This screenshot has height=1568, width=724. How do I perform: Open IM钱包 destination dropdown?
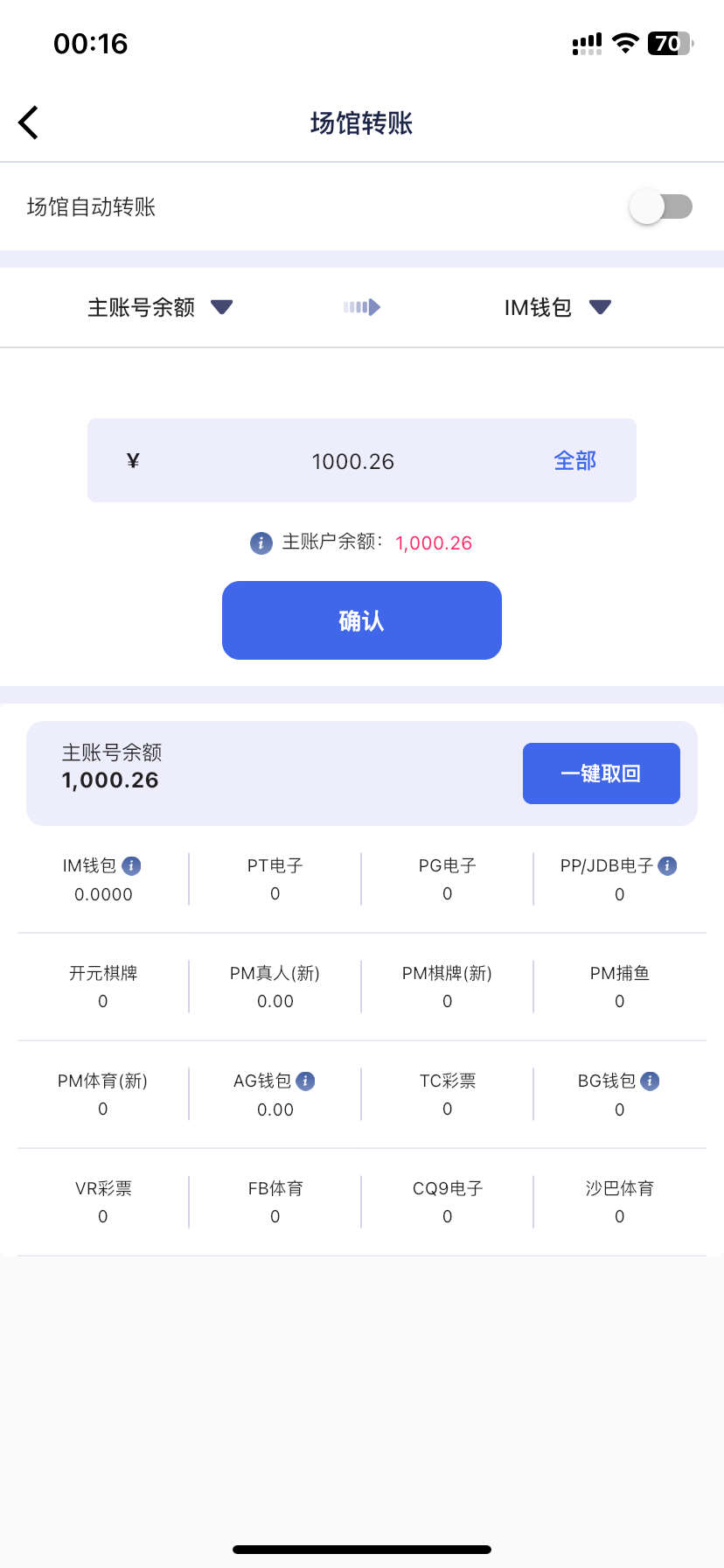557,307
